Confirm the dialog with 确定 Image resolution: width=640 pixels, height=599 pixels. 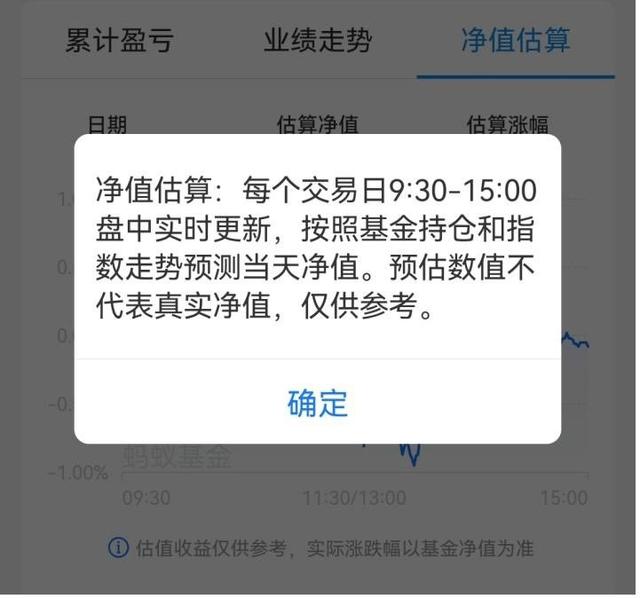tap(317, 402)
